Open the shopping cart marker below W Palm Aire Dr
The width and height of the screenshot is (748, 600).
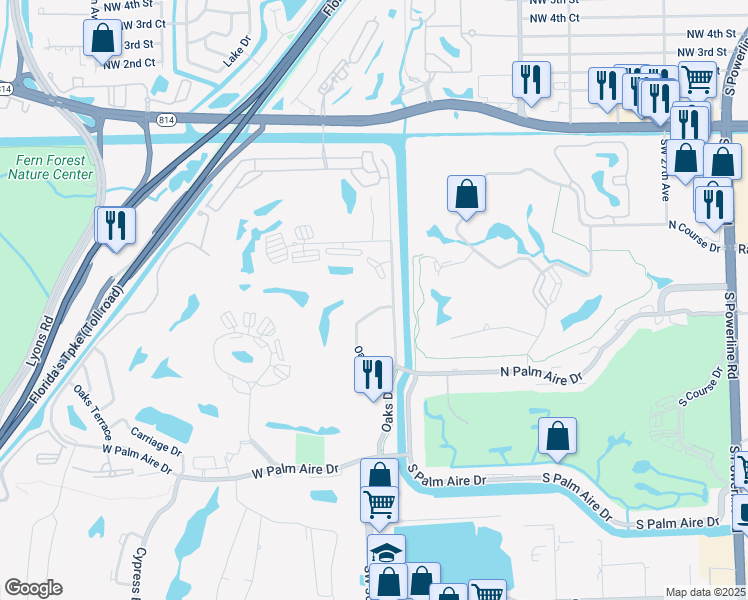click(379, 508)
